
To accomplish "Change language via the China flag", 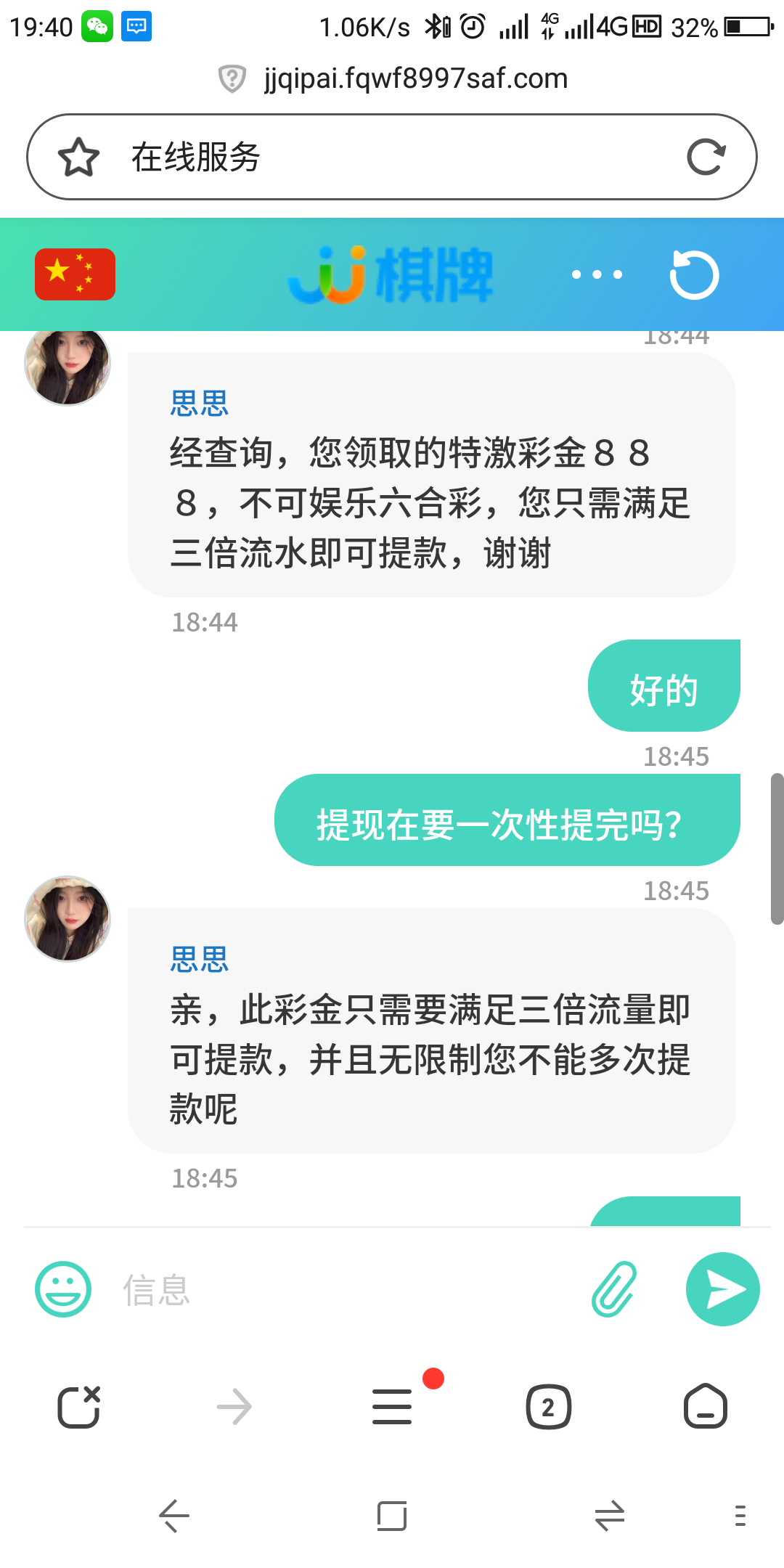I will [x=75, y=274].
